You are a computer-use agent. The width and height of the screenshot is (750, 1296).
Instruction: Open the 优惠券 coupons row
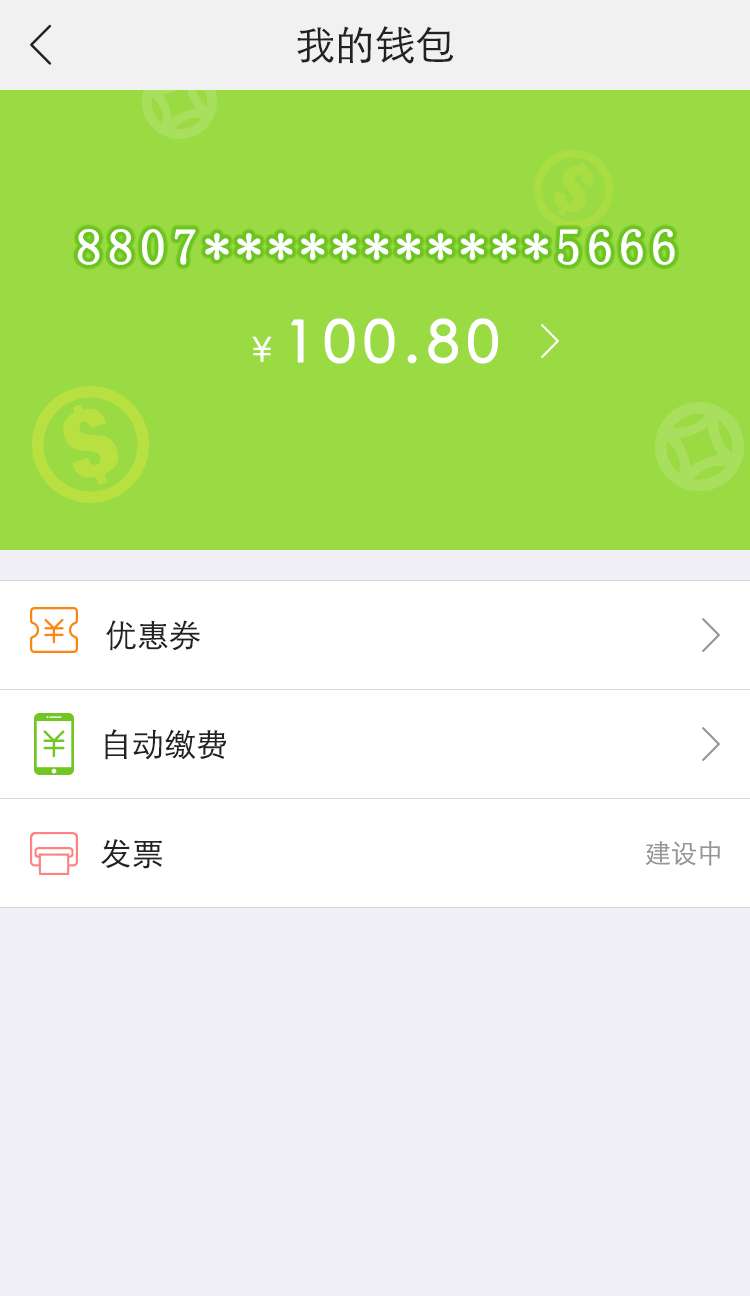[x=375, y=635]
